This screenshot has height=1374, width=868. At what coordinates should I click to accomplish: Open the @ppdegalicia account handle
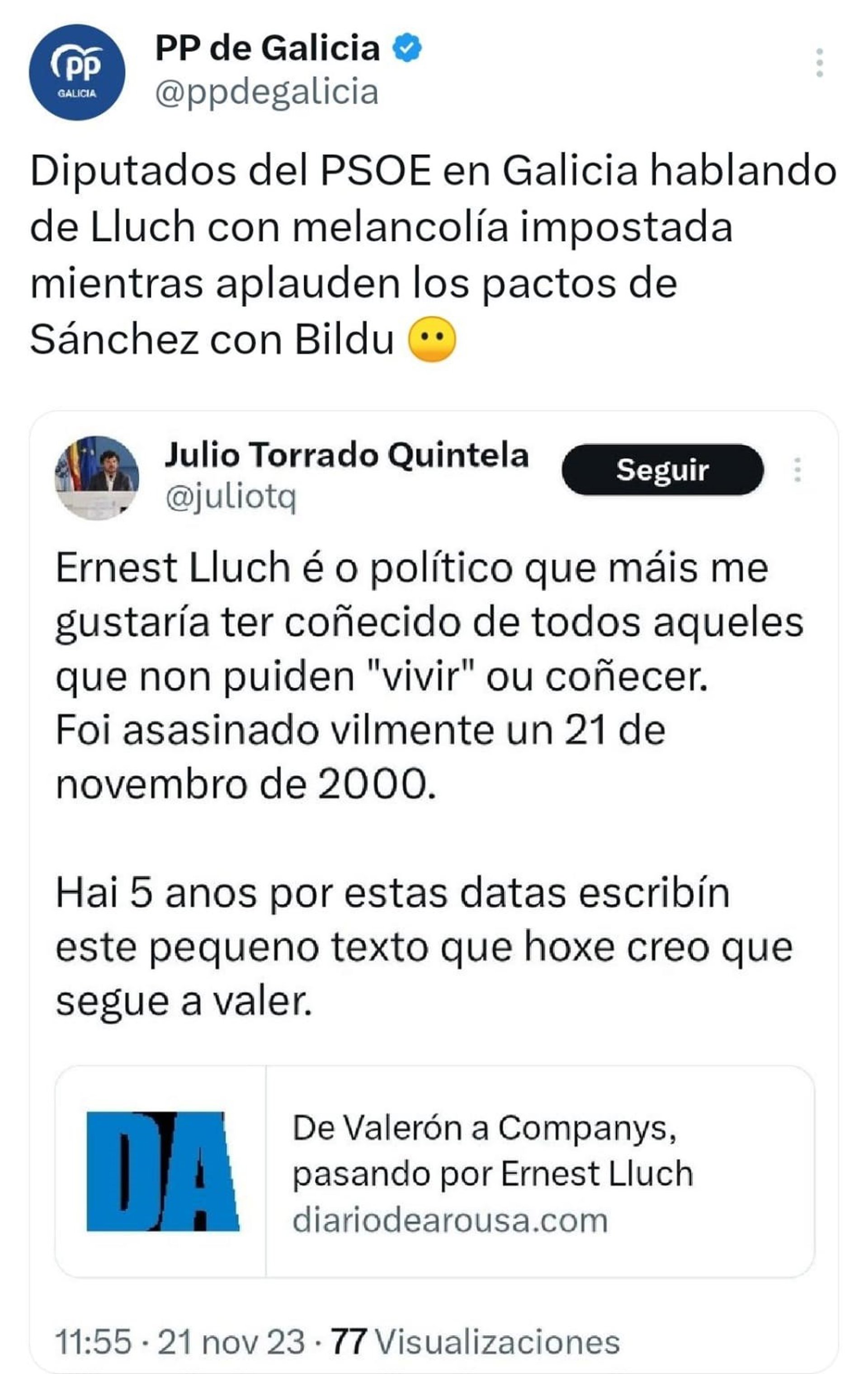[267, 92]
